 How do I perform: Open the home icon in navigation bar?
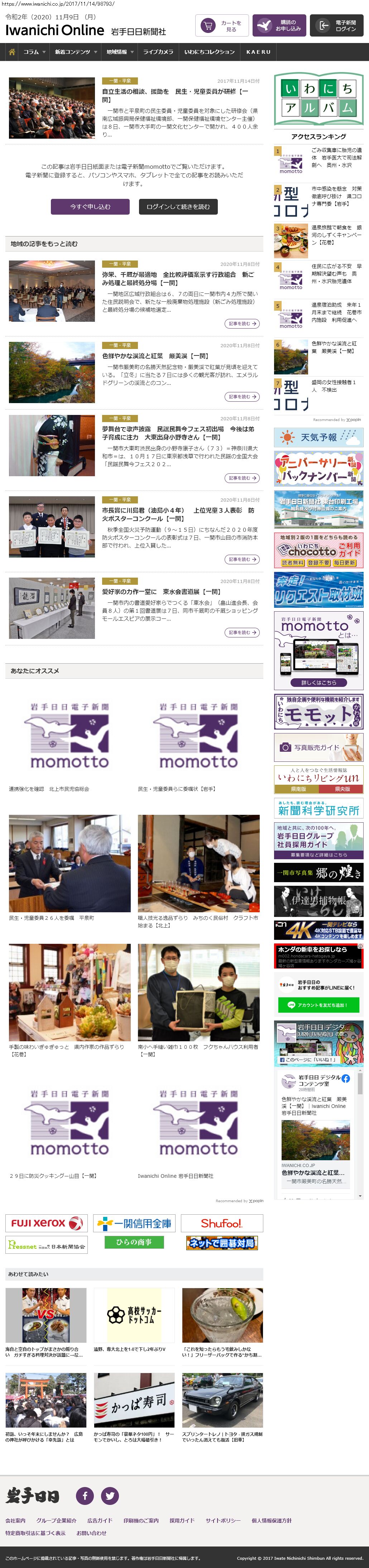pos(11,52)
